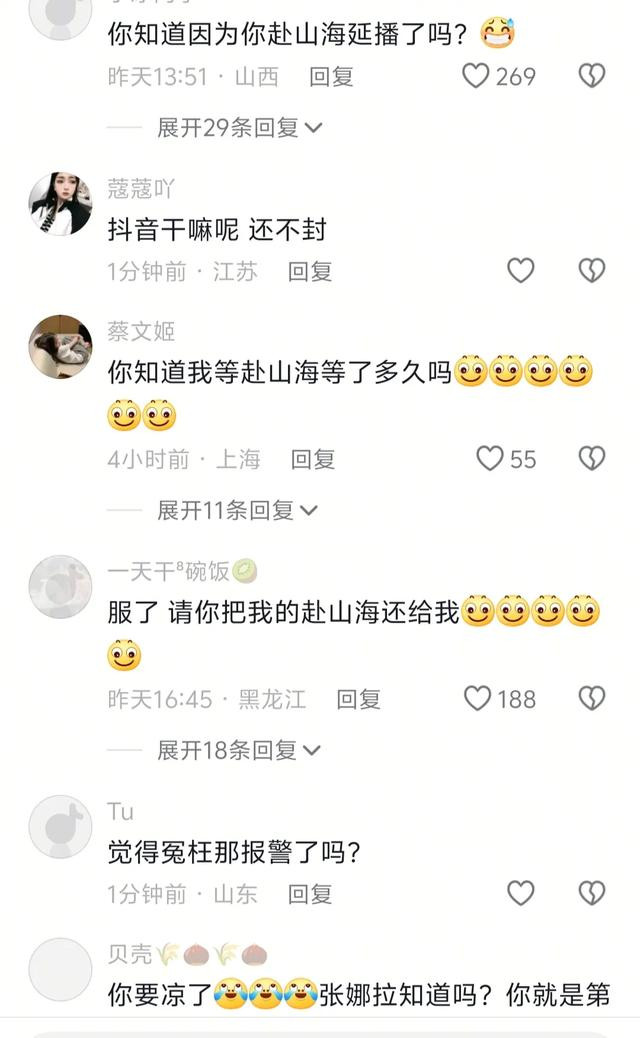Expand 18 replies under 一天干8碗饭's comment
Viewport: 640px width, 1038px height.
(x=239, y=750)
